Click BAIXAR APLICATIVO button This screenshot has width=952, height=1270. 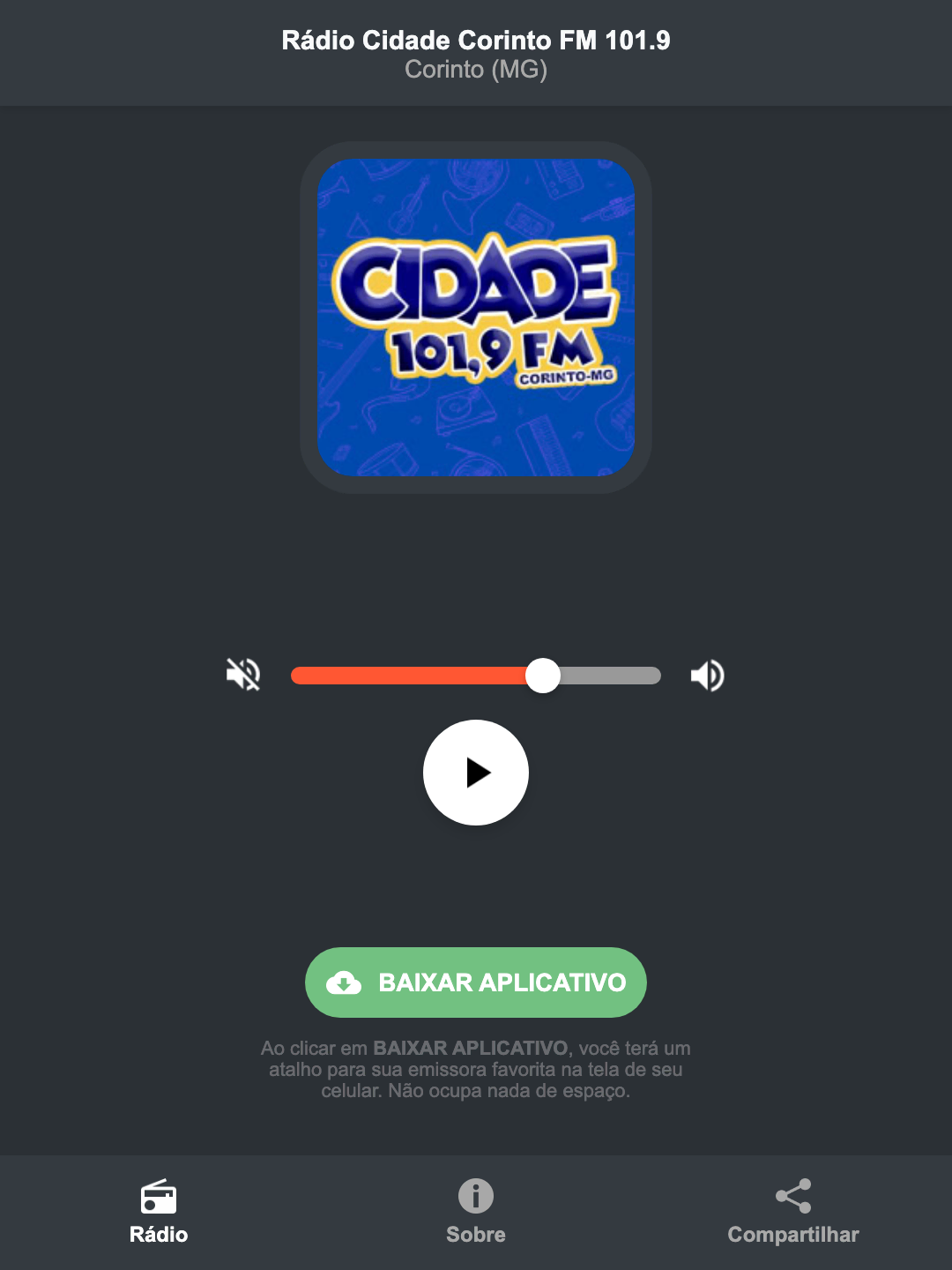475,982
